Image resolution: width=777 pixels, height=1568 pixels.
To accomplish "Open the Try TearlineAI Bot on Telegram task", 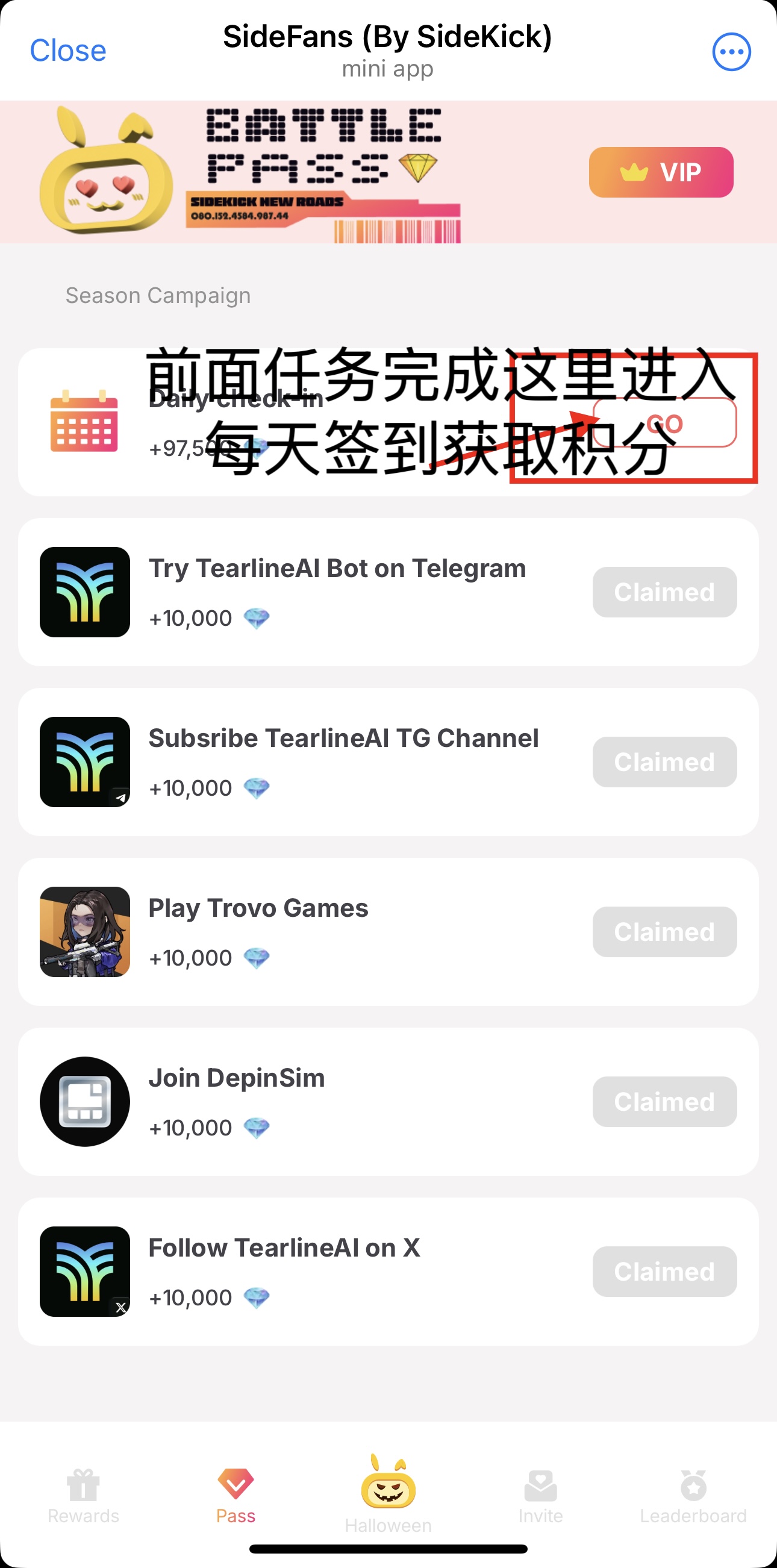I will [x=388, y=592].
